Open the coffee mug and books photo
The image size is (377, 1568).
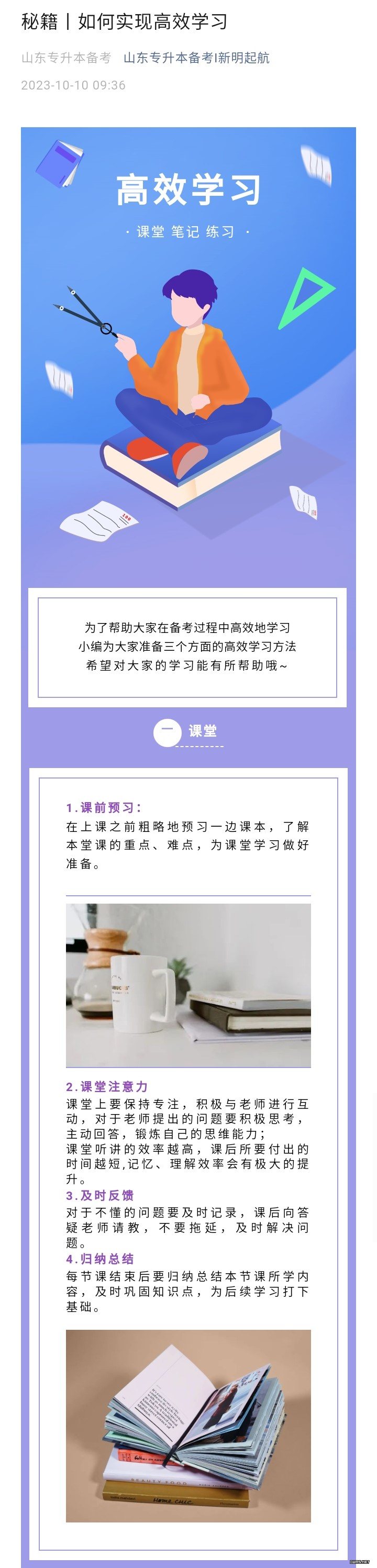188,985
